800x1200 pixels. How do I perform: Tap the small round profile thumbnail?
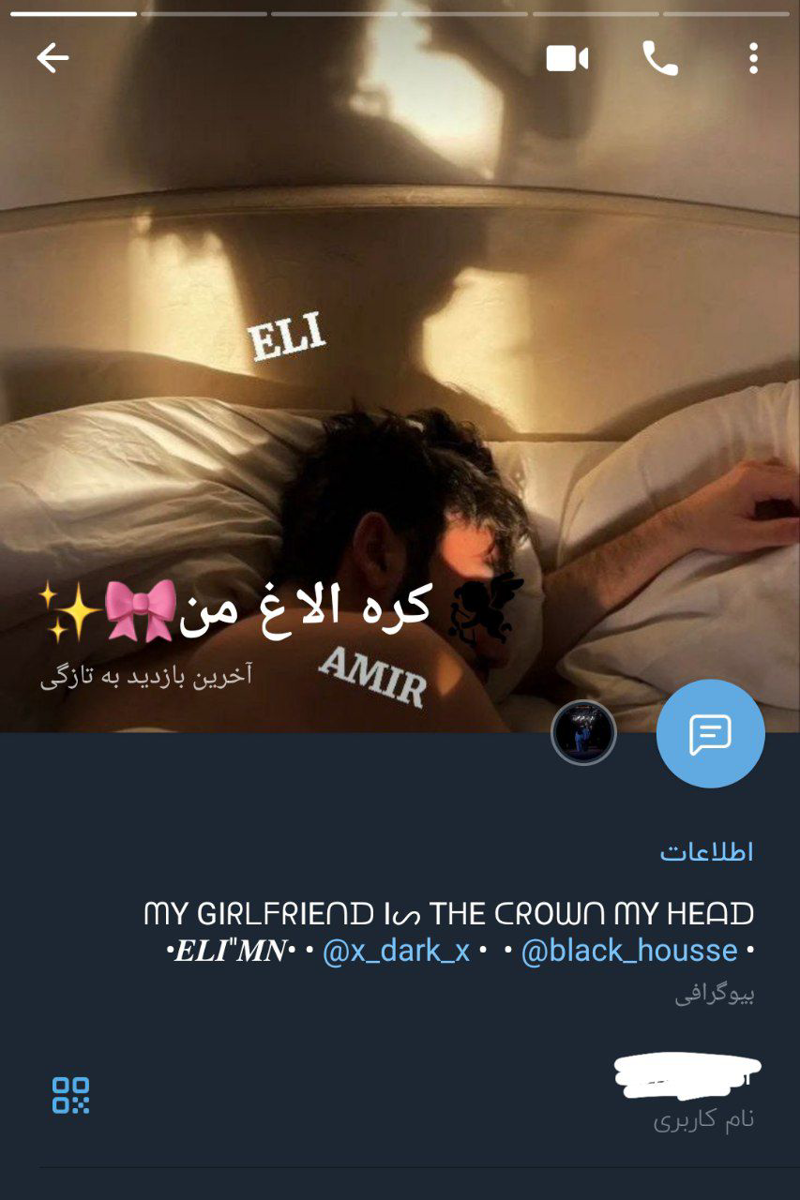tap(583, 733)
